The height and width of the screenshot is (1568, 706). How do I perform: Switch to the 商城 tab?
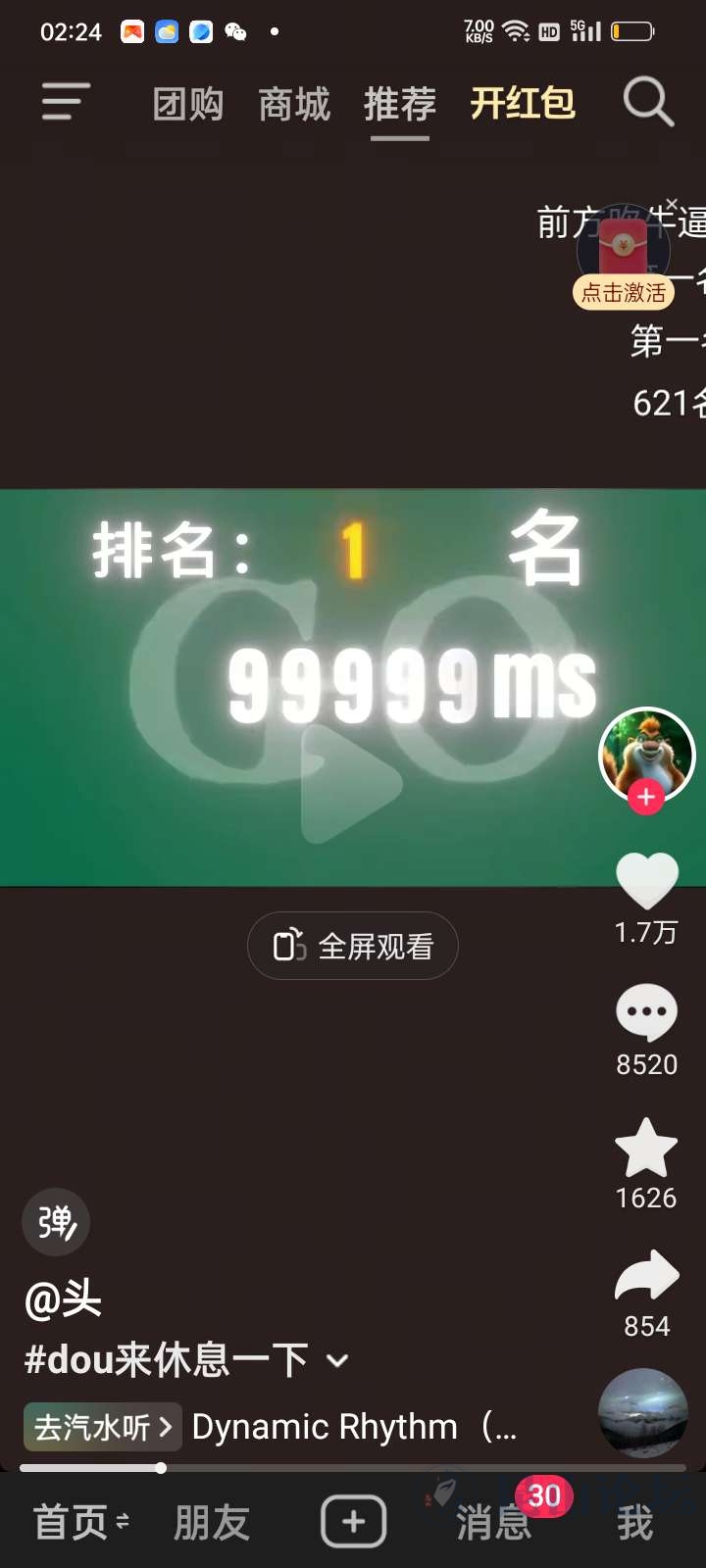[294, 104]
